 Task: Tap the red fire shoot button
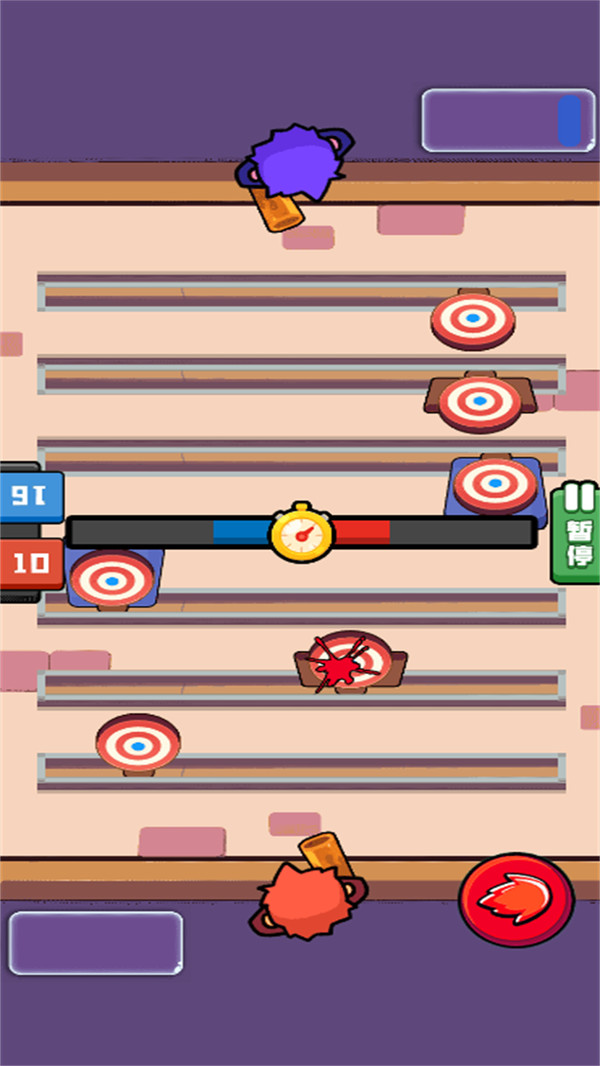(516, 900)
